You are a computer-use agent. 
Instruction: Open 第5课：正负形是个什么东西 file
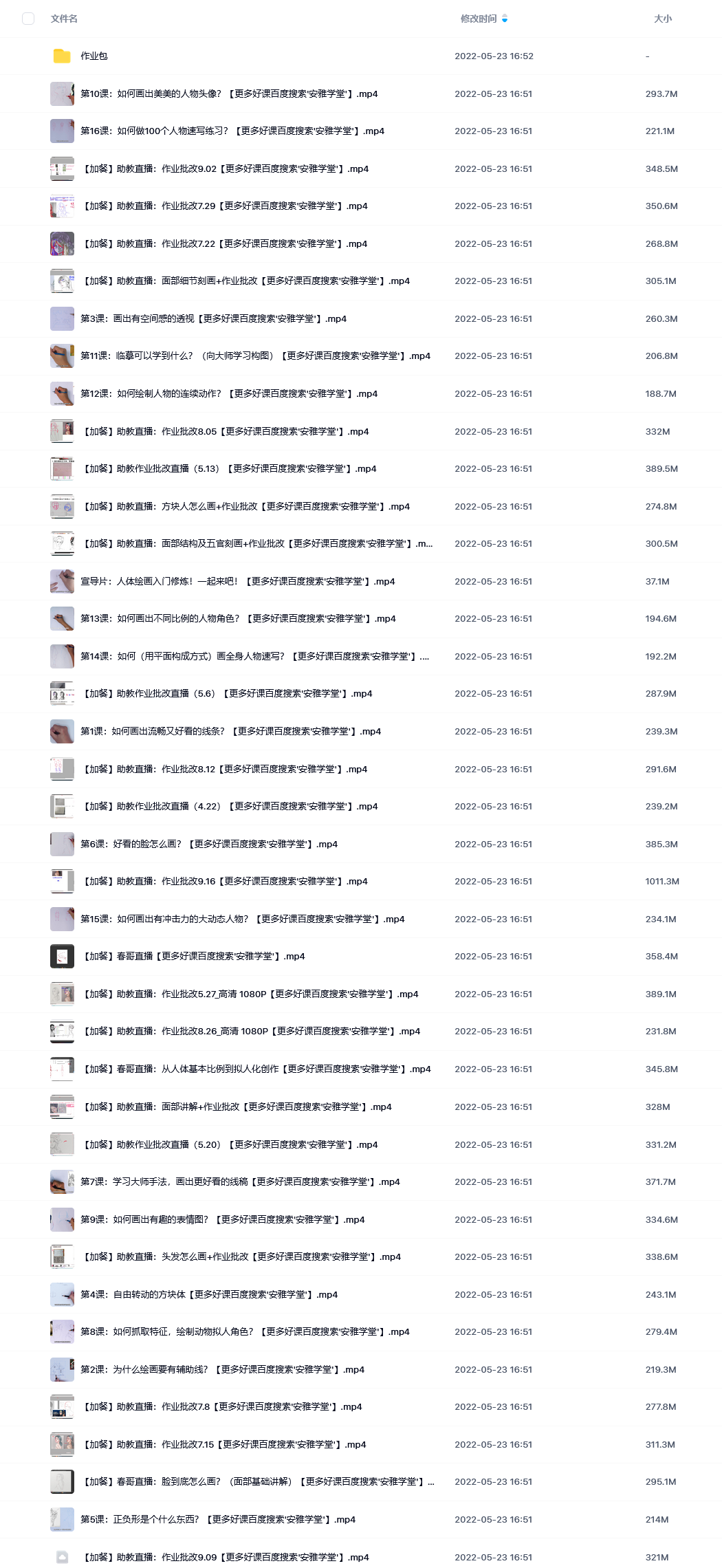218,1520
